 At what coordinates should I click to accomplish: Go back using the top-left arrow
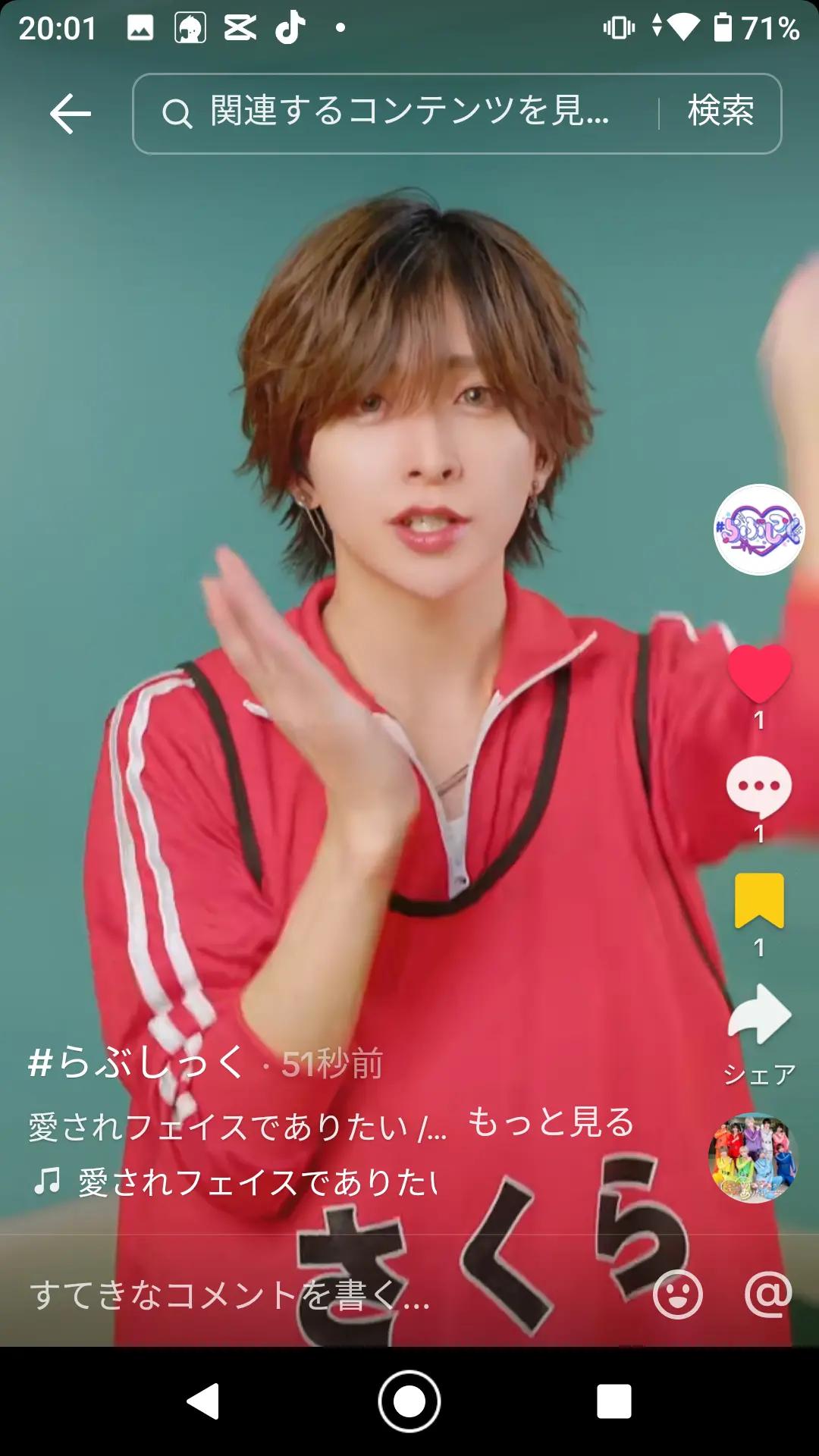point(70,114)
